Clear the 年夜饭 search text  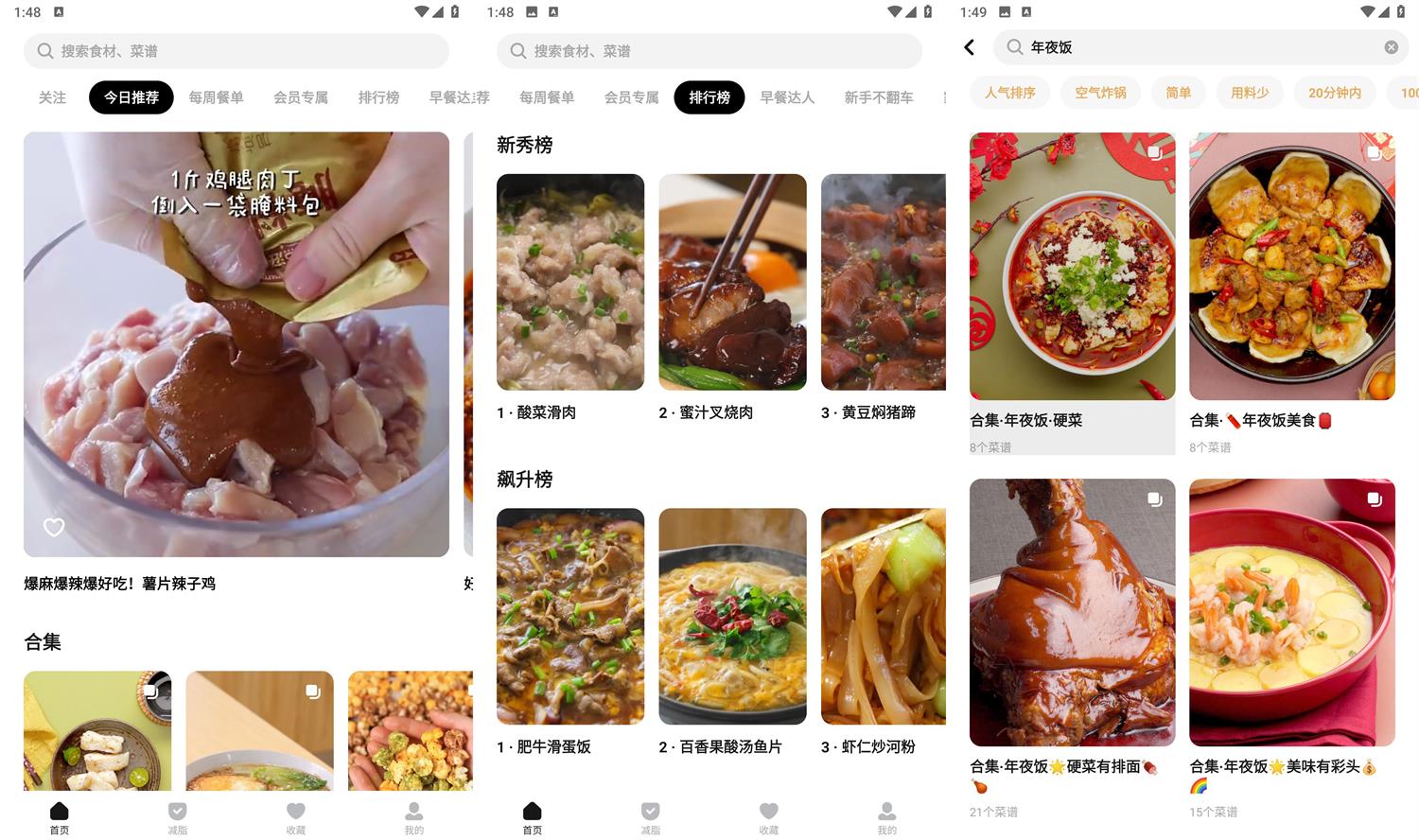1391,47
